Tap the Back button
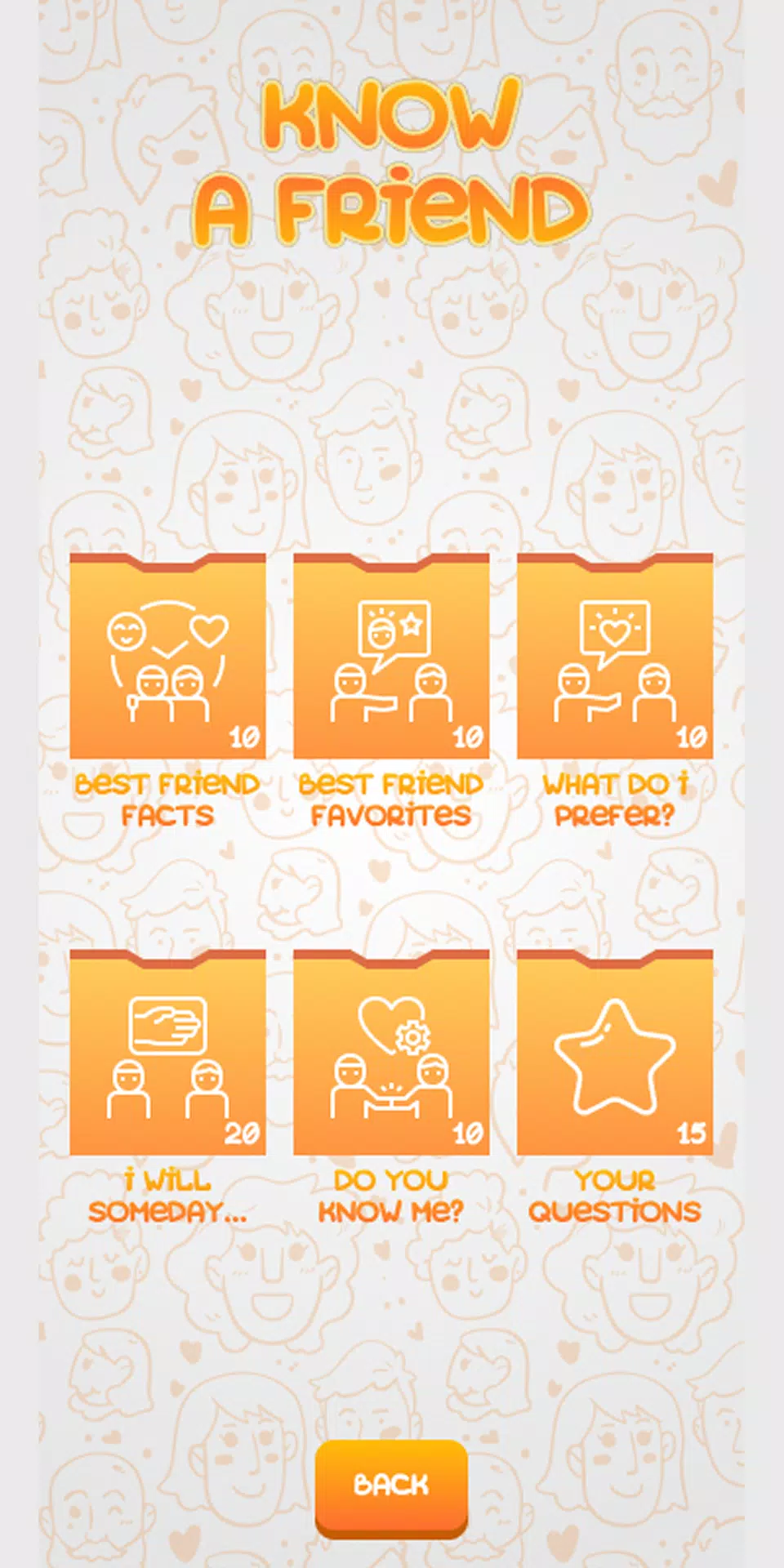This screenshot has width=784, height=1568. click(x=391, y=1484)
